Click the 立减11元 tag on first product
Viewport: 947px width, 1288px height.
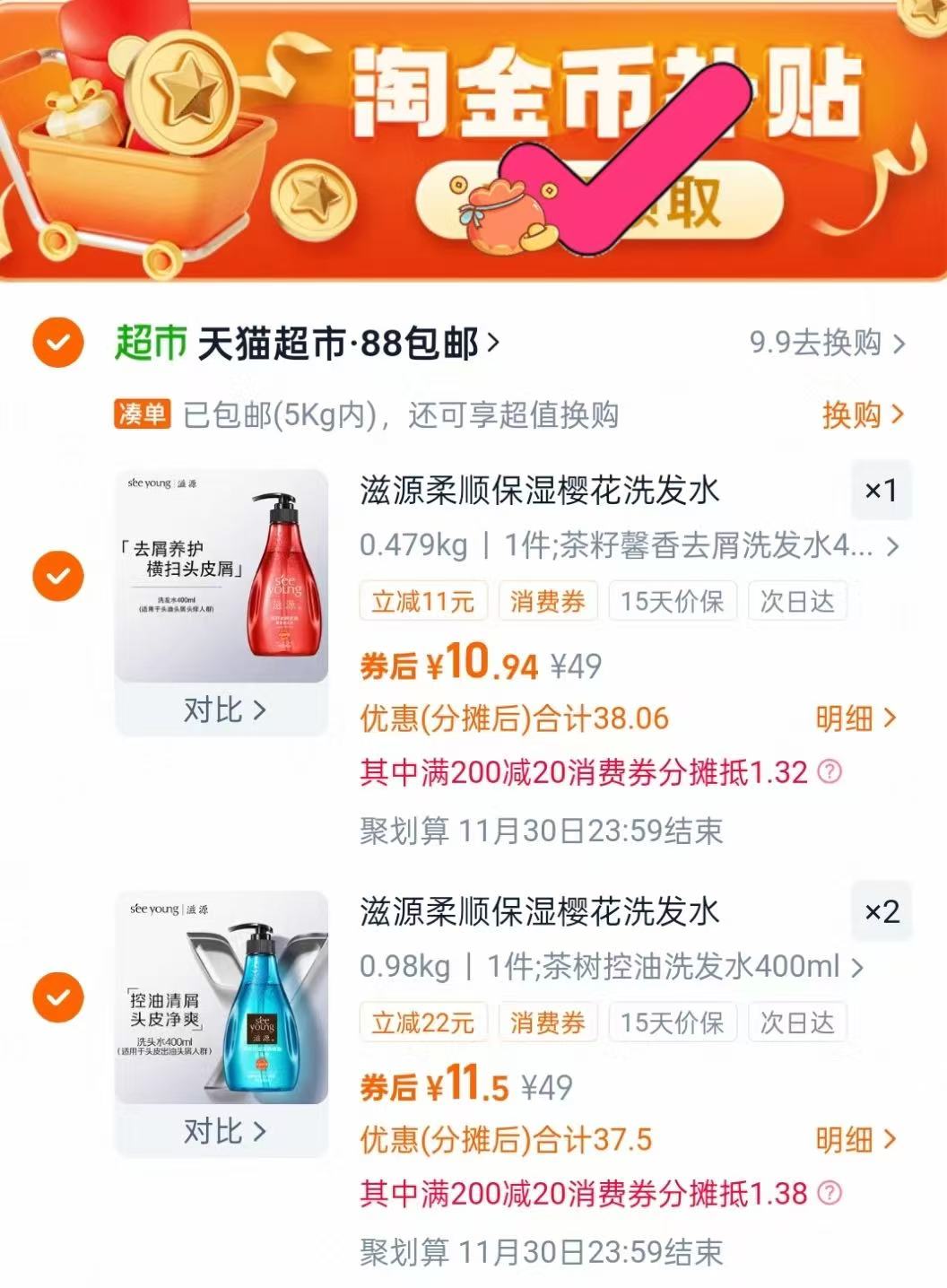(x=423, y=602)
